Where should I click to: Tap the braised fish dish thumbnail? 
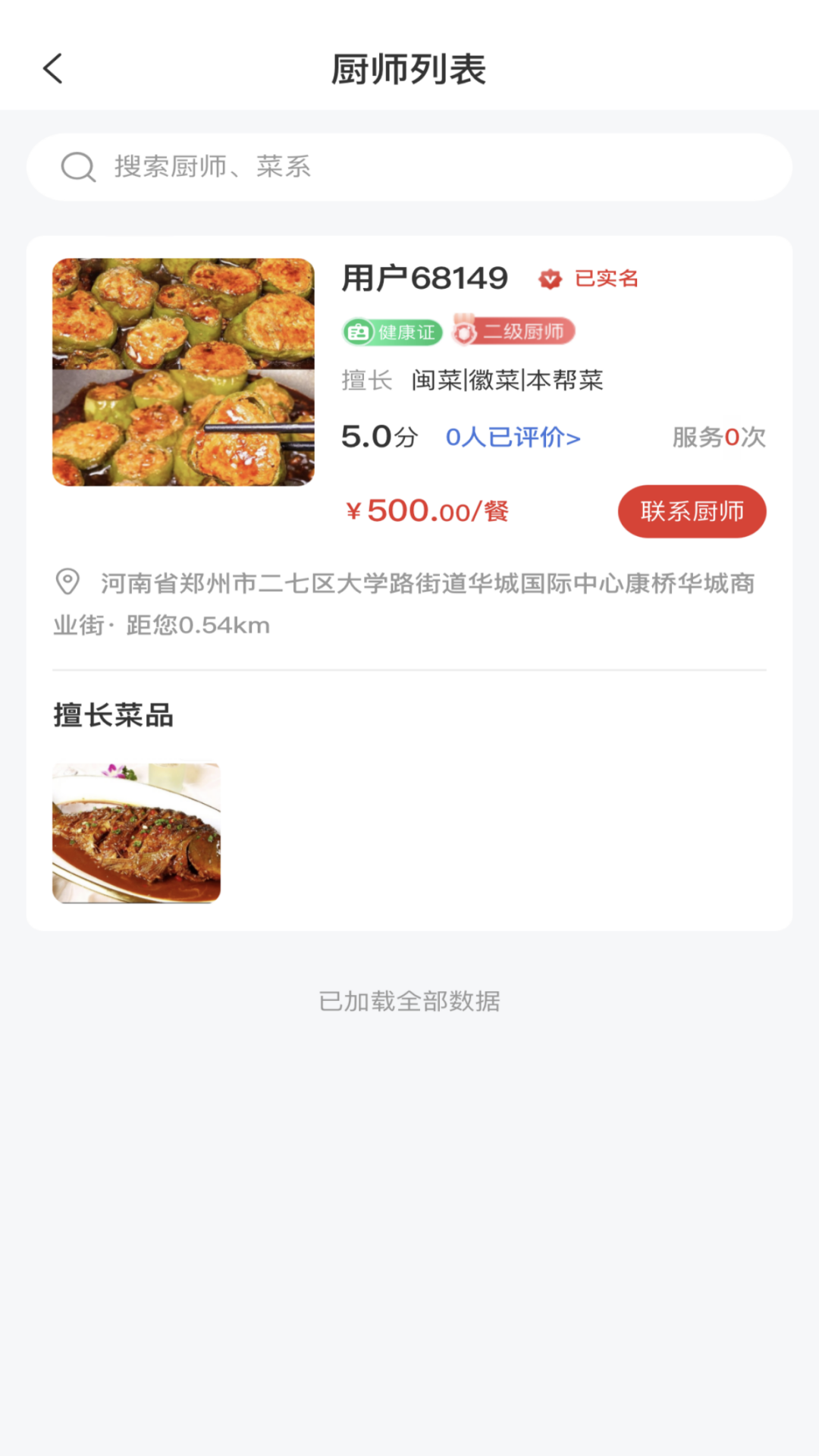coord(135,831)
